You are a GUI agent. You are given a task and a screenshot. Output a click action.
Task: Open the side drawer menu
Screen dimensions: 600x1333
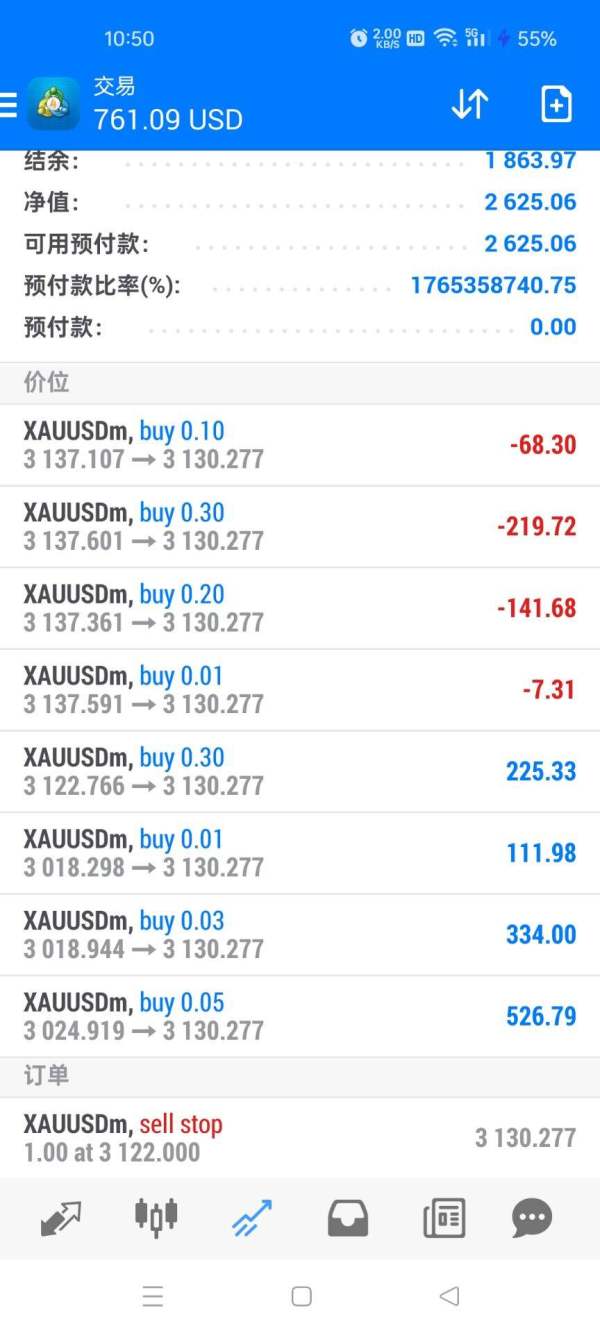pyautogui.click(x=8, y=104)
